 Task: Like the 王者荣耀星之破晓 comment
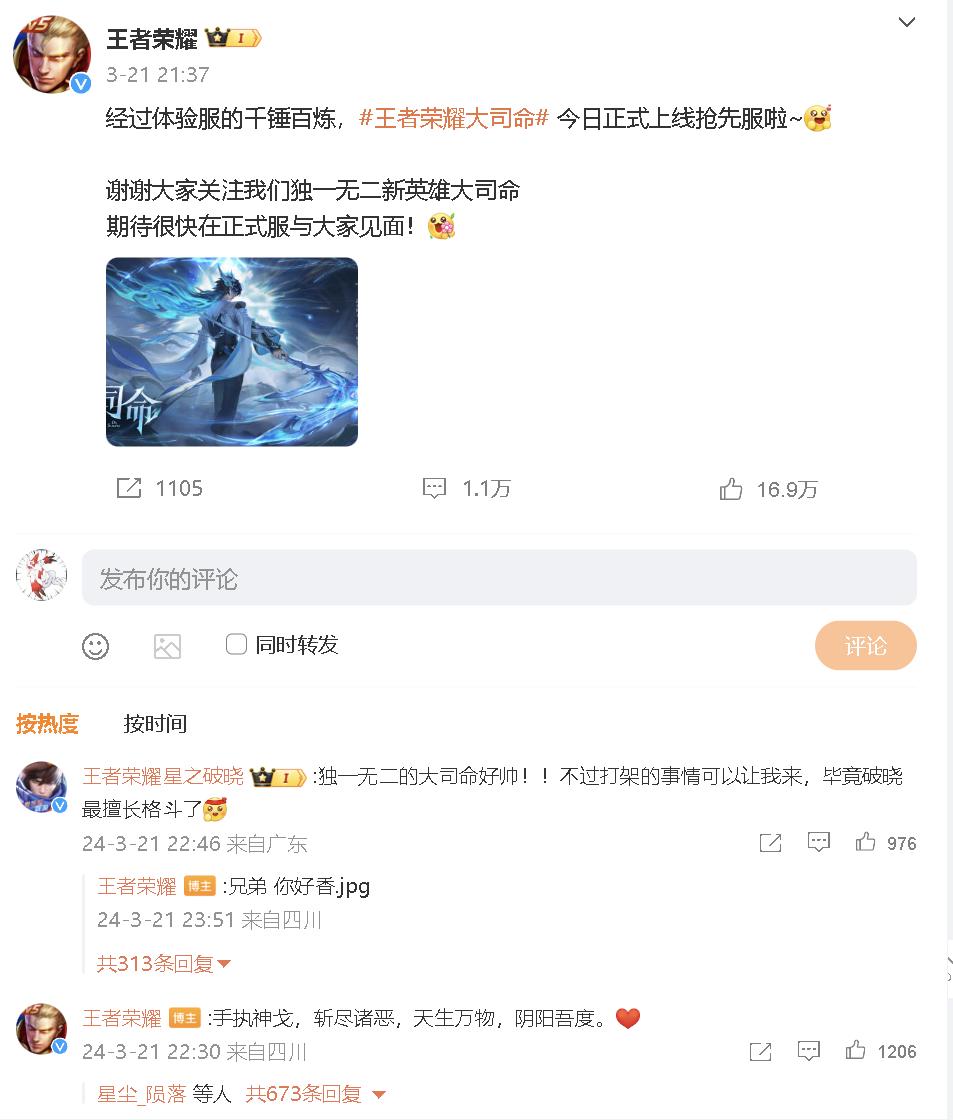point(866,842)
